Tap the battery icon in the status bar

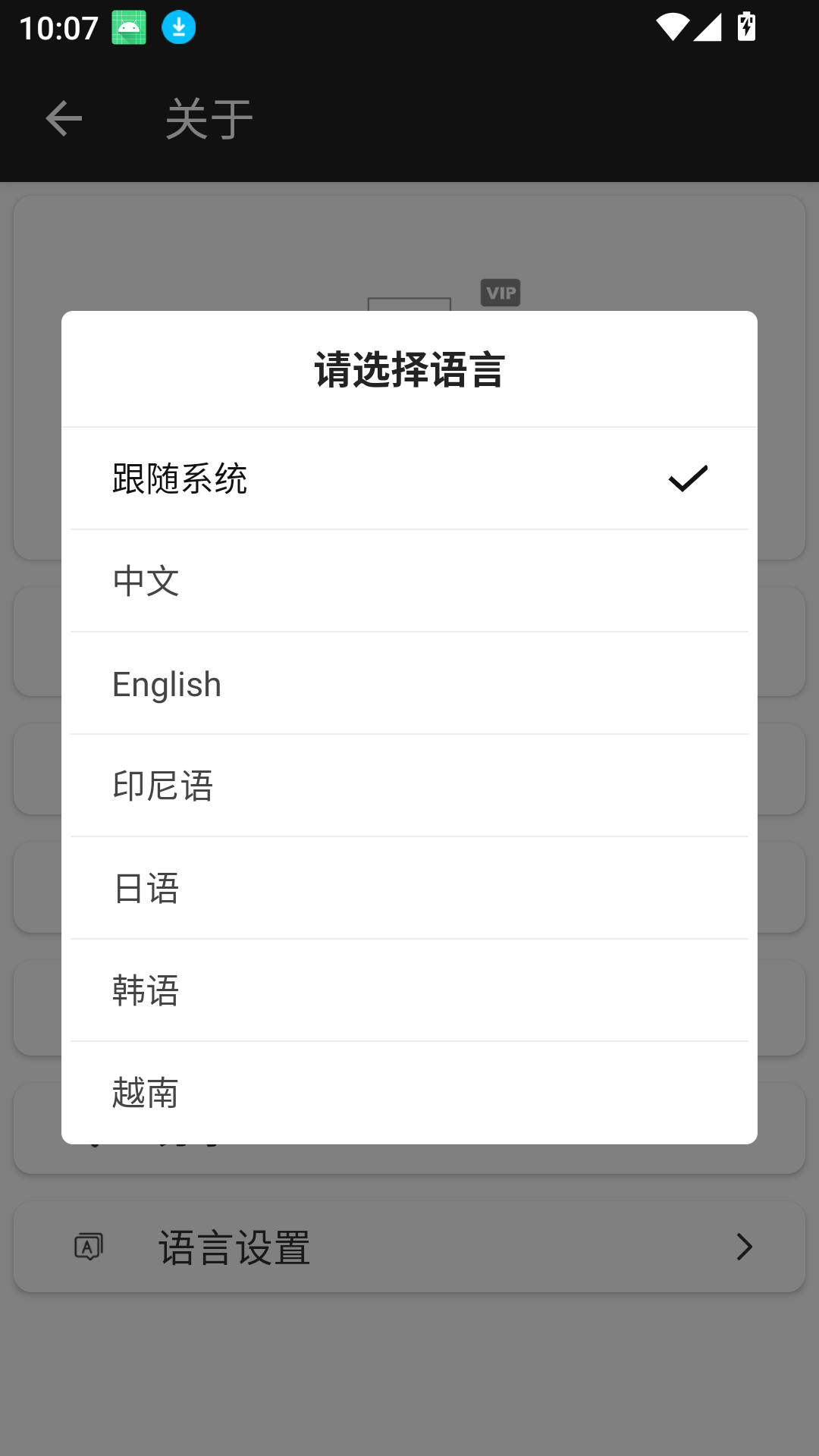[x=745, y=27]
